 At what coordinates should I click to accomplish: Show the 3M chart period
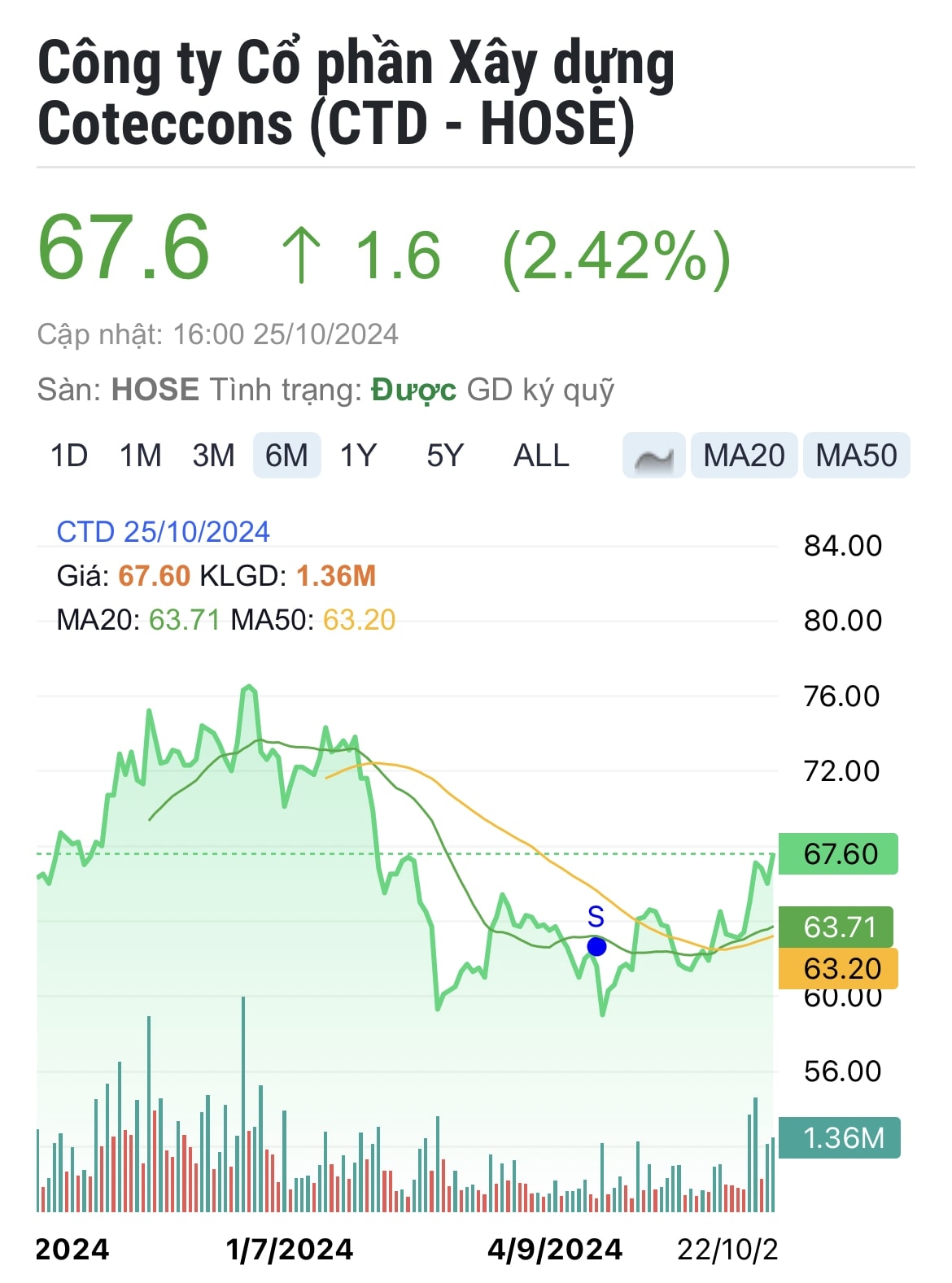[213, 456]
